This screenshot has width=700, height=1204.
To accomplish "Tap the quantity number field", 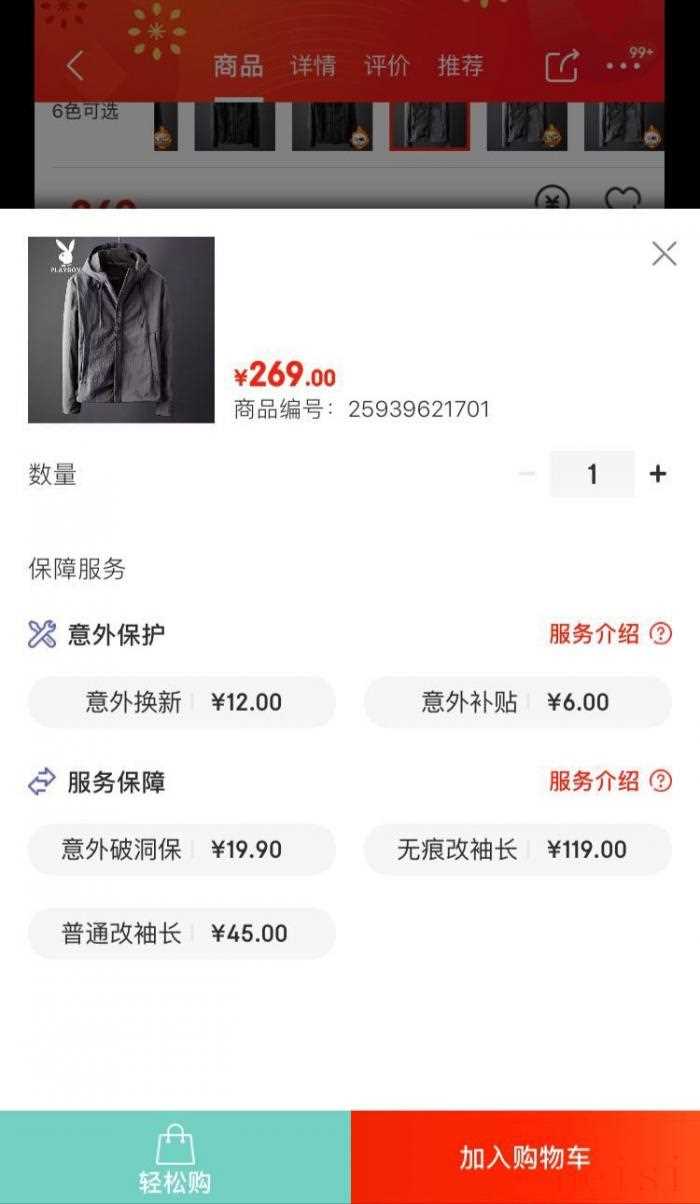I will [x=592, y=474].
